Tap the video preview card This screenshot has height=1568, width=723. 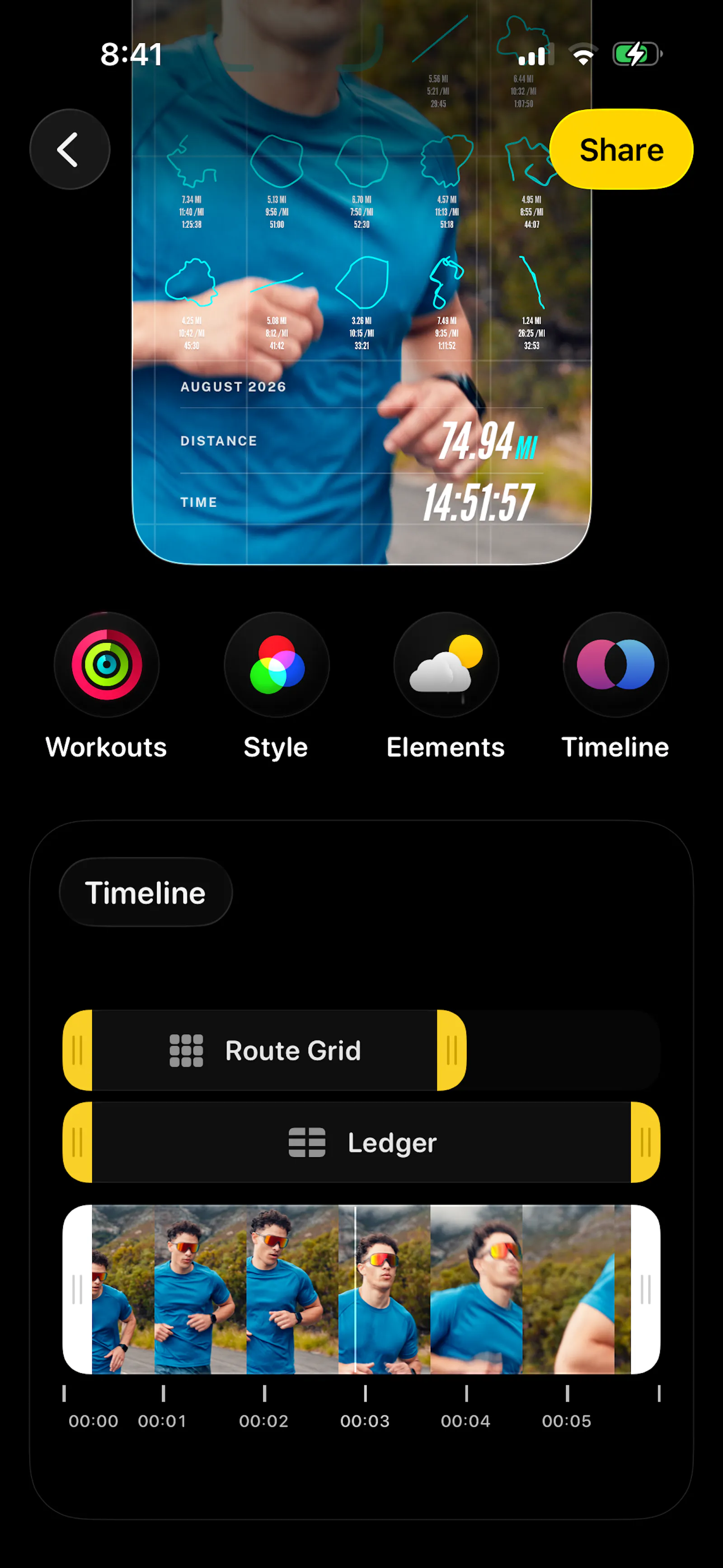[361, 283]
